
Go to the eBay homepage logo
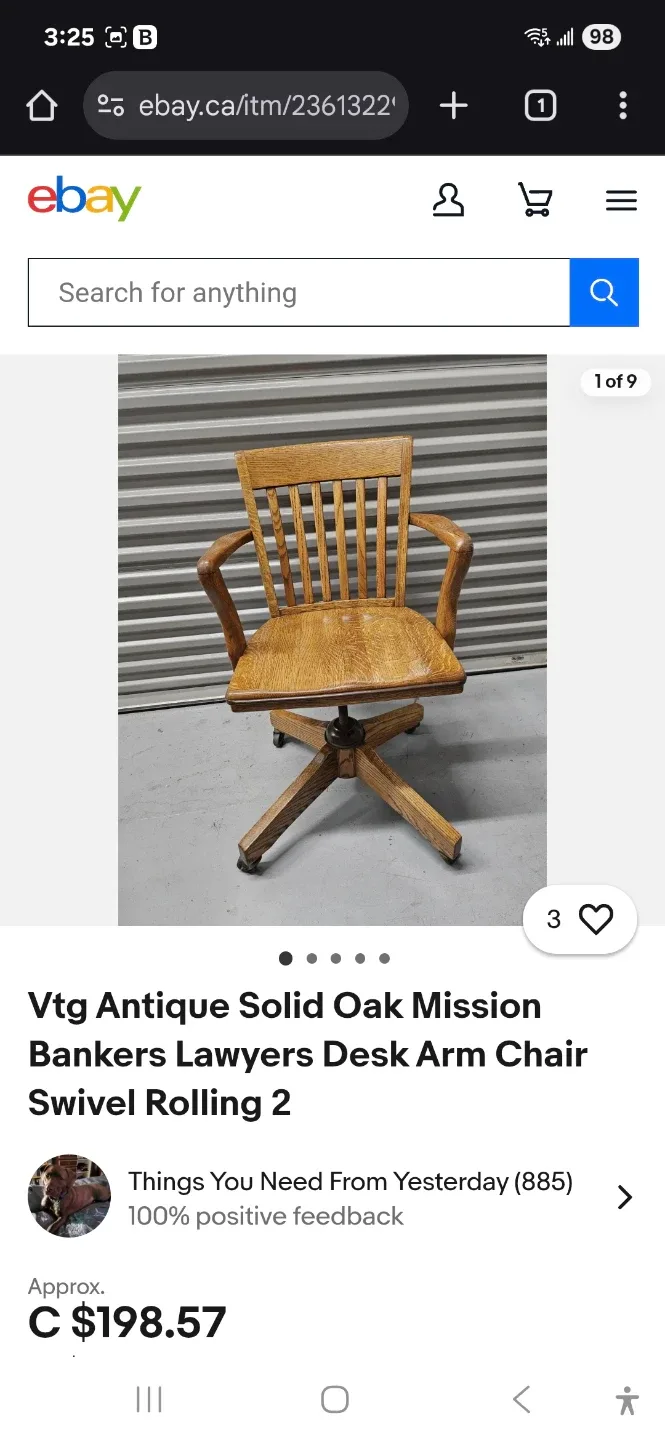coord(84,199)
